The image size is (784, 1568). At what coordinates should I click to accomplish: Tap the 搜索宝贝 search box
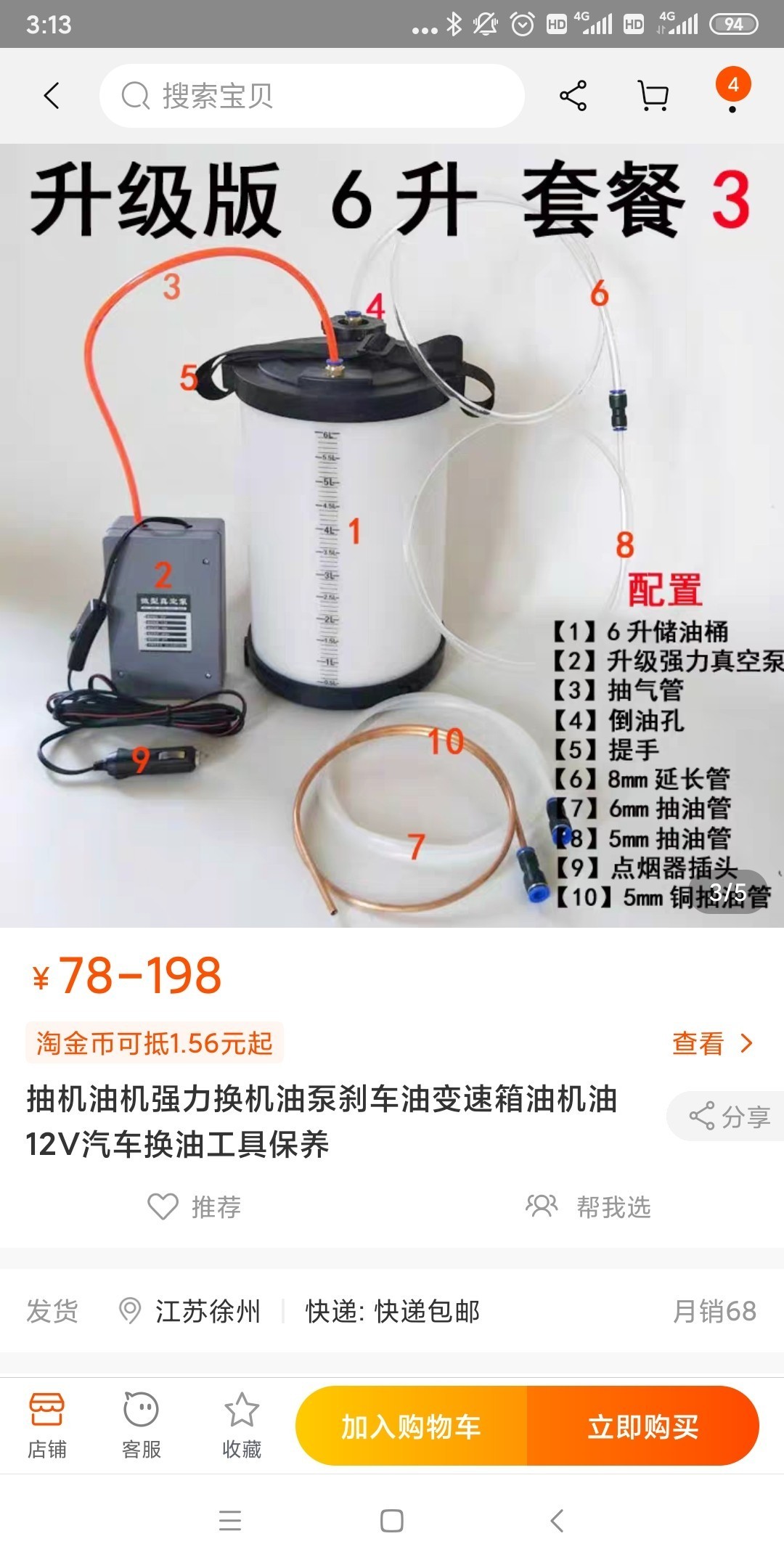312,96
